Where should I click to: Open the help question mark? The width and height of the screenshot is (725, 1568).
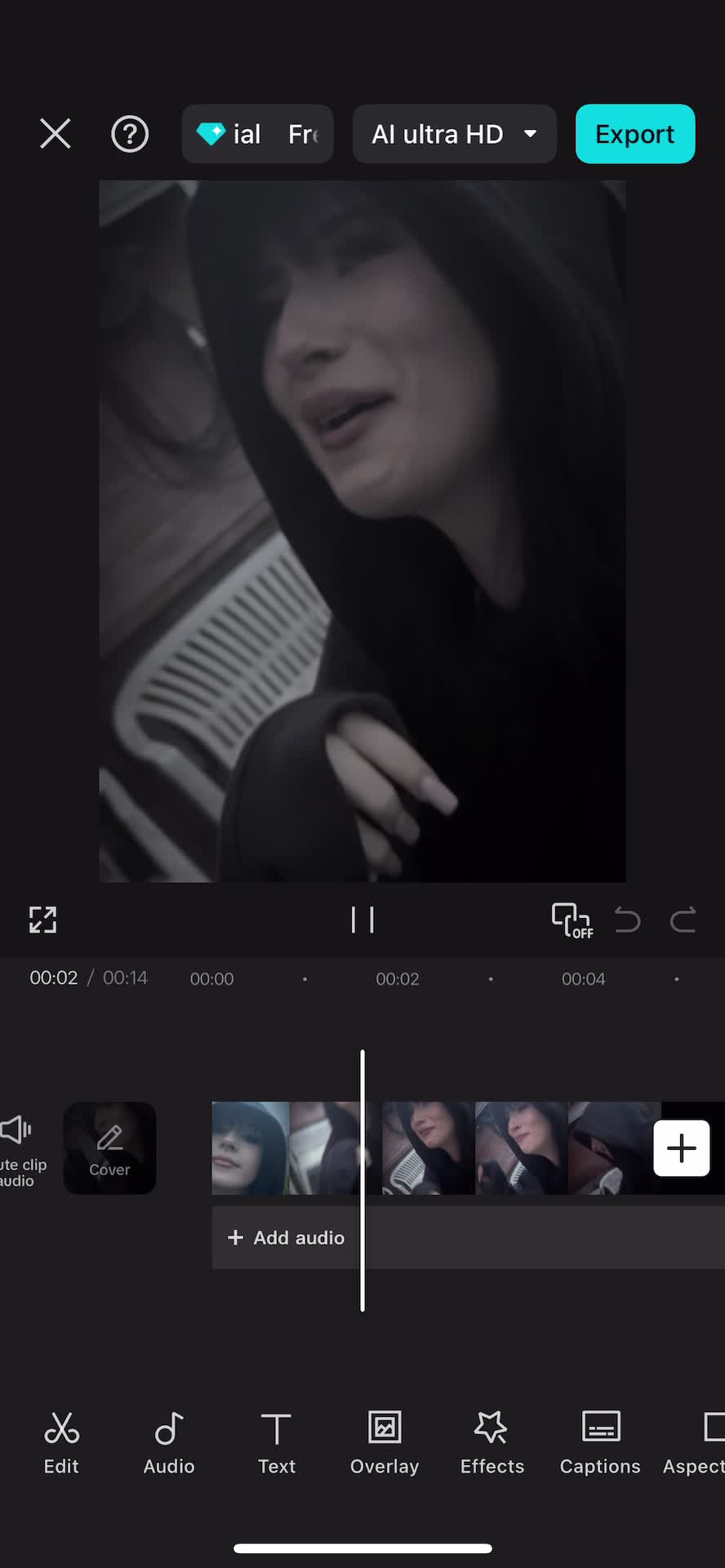tap(130, 134)
